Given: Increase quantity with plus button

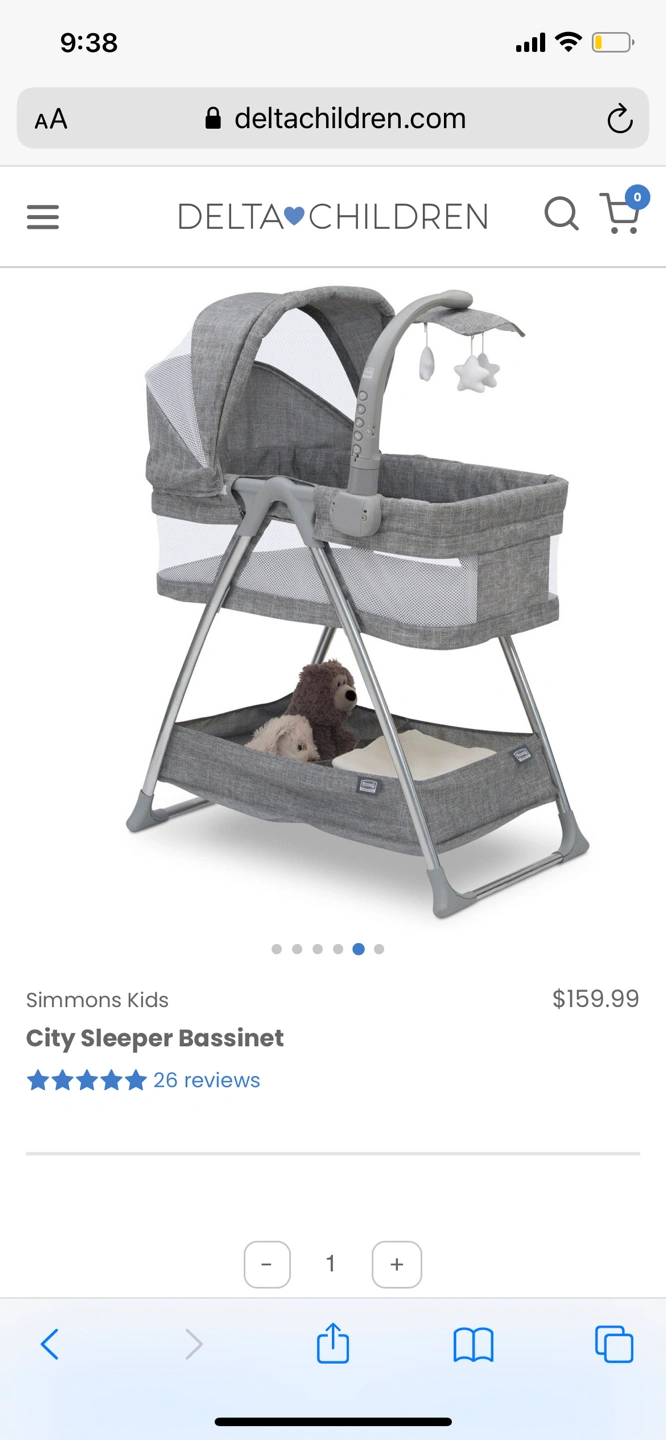Looking at the screenshot, I should (397, 1265).
